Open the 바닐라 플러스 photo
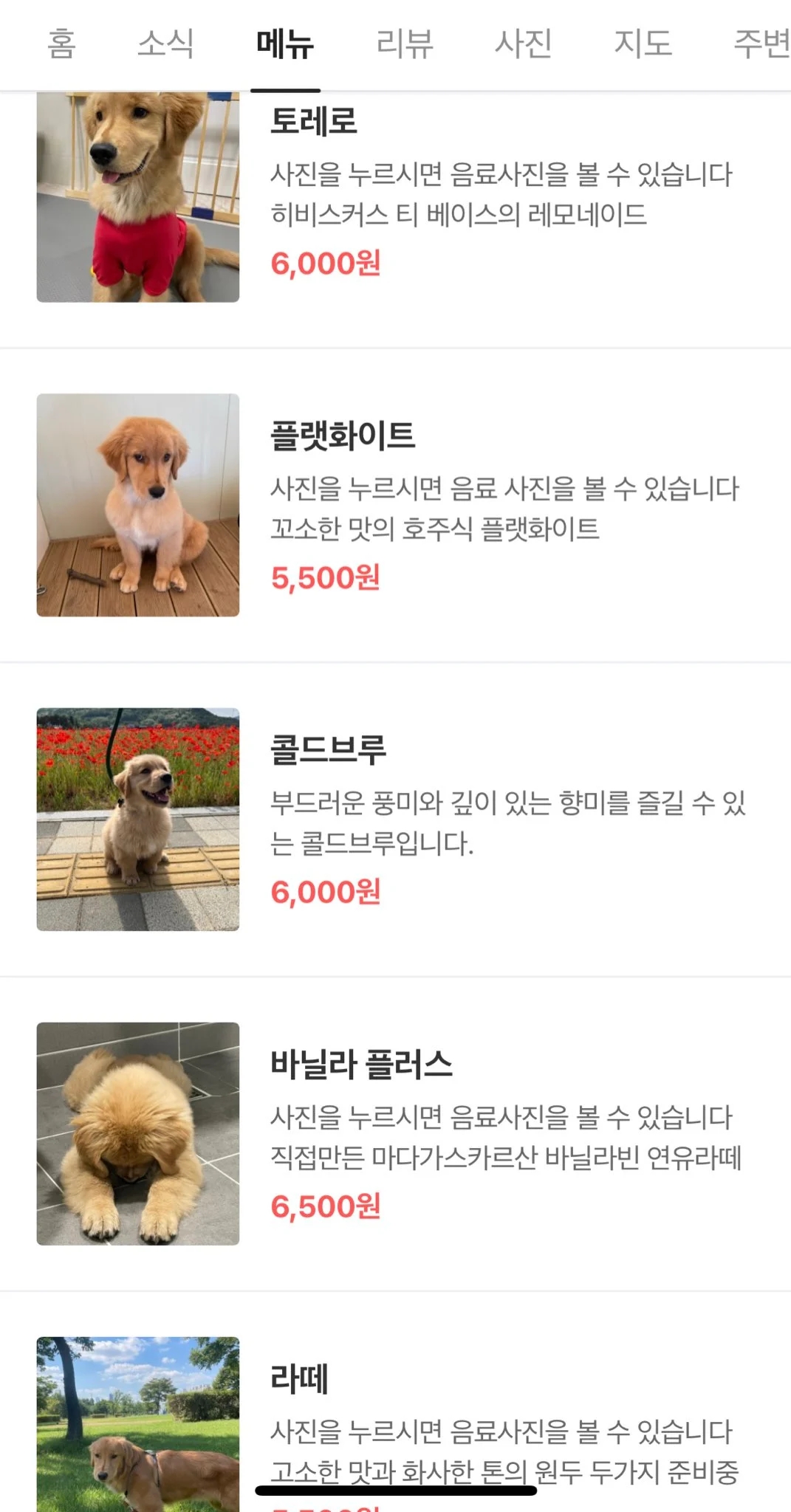791x1512 pixels. [x=138, y=1133]
